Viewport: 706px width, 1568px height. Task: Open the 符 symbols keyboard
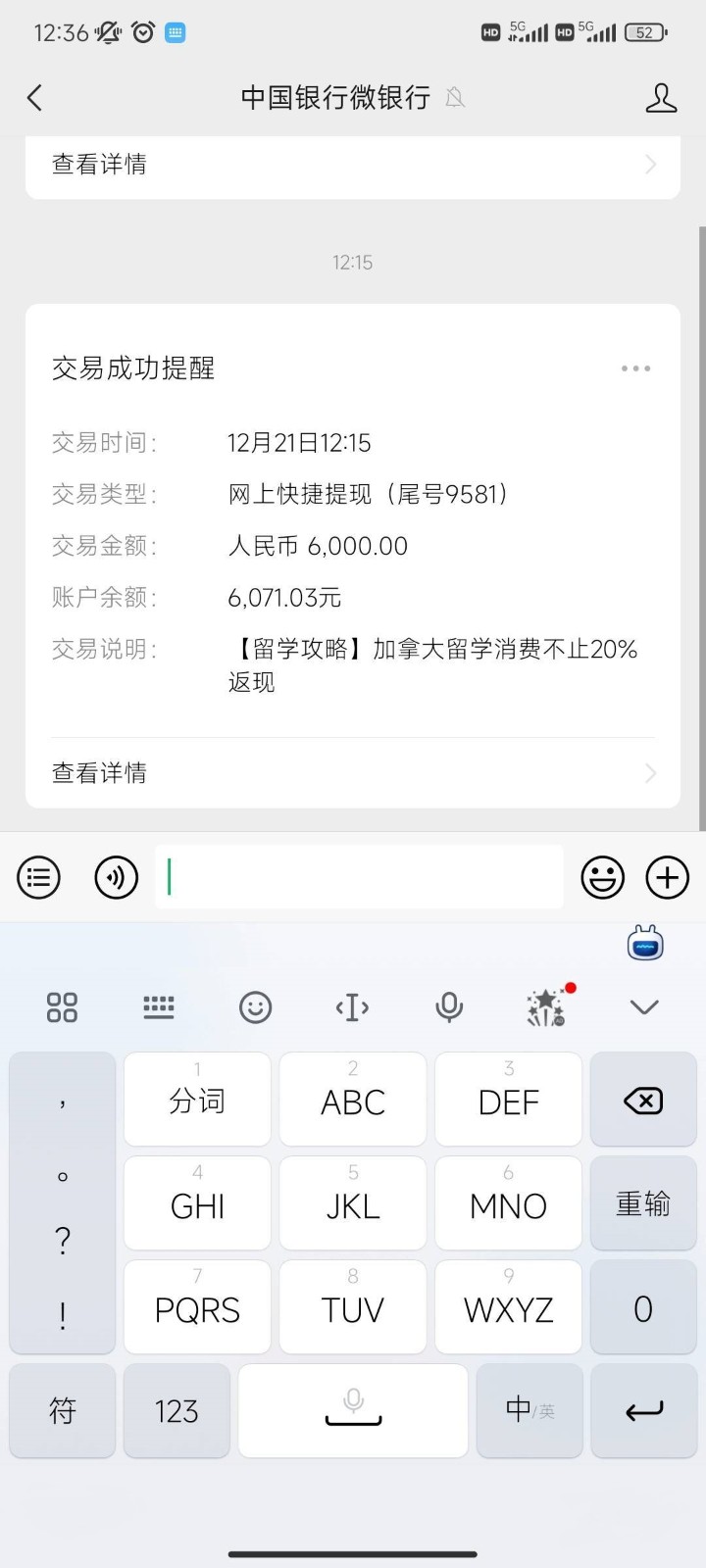63,1411
